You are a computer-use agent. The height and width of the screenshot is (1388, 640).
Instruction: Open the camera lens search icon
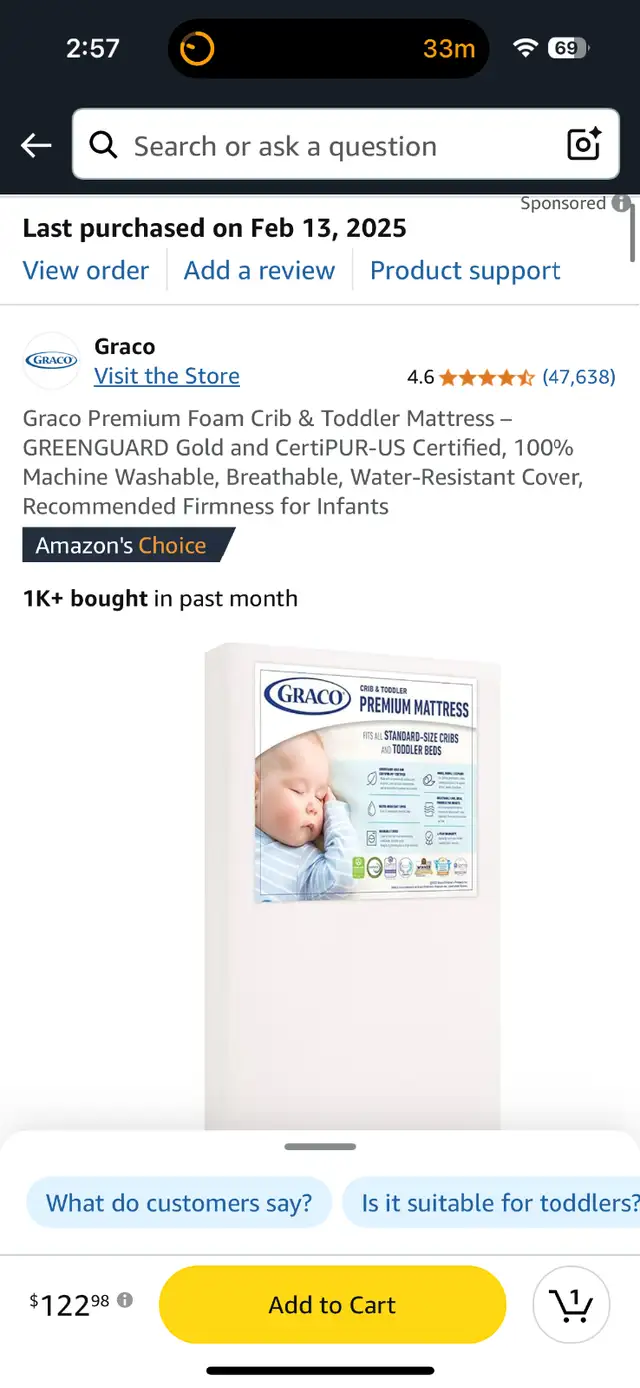[x=584, y=145]
